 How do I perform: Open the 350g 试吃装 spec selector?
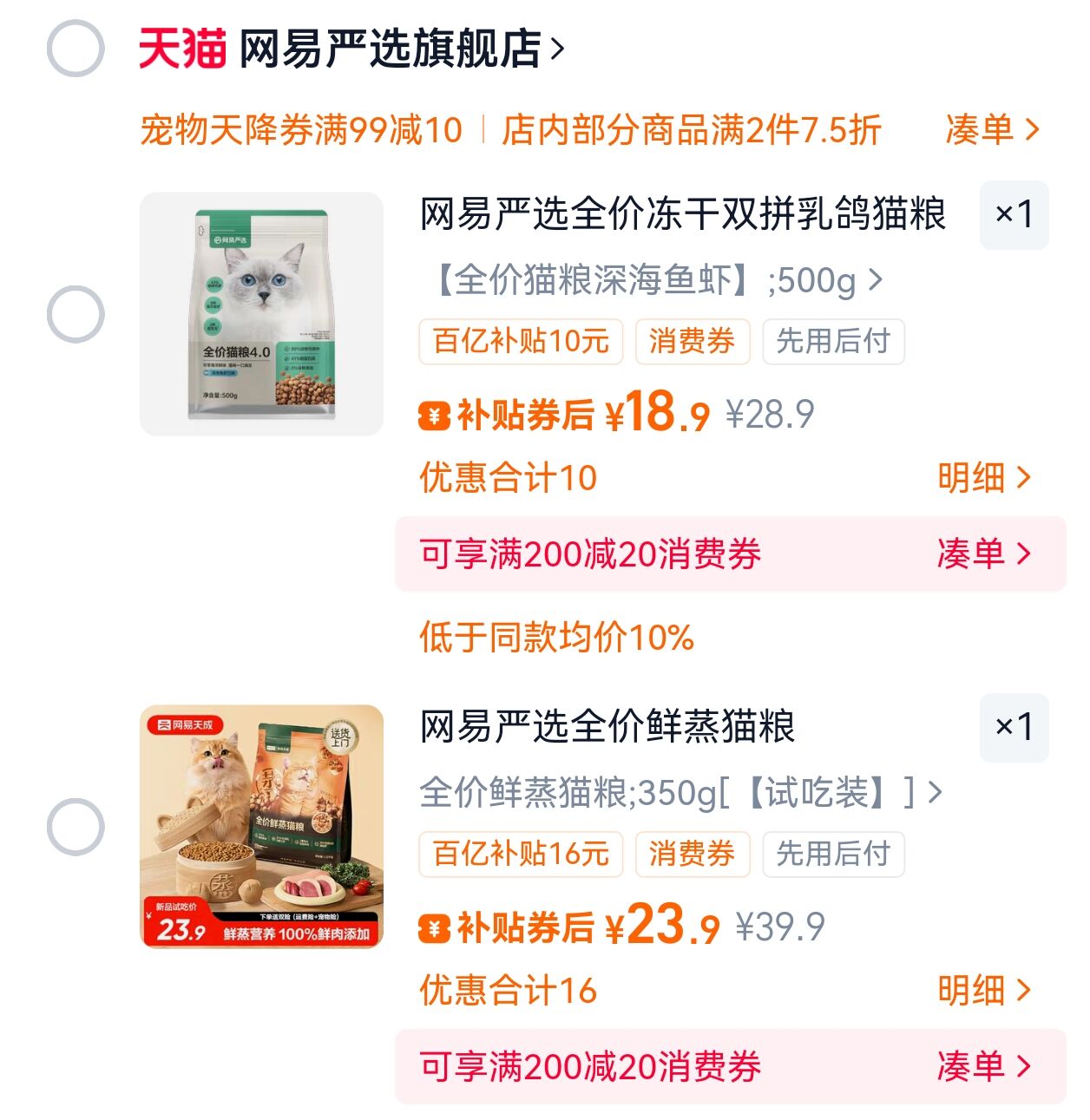click(x=677, y=790)
